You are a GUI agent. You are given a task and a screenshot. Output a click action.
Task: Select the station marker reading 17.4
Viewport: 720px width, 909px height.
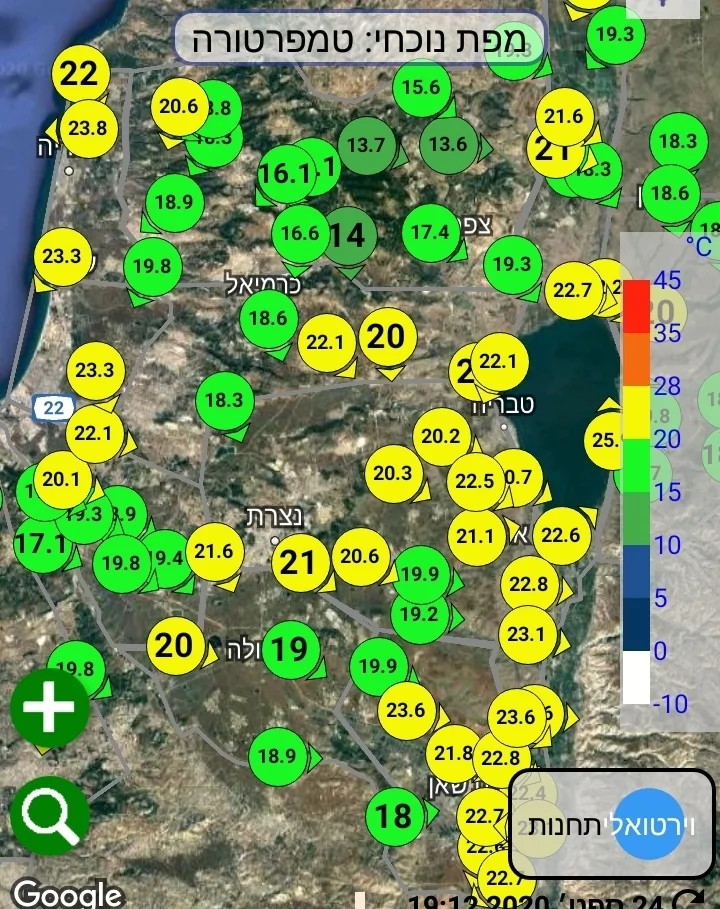coord(431,233)
